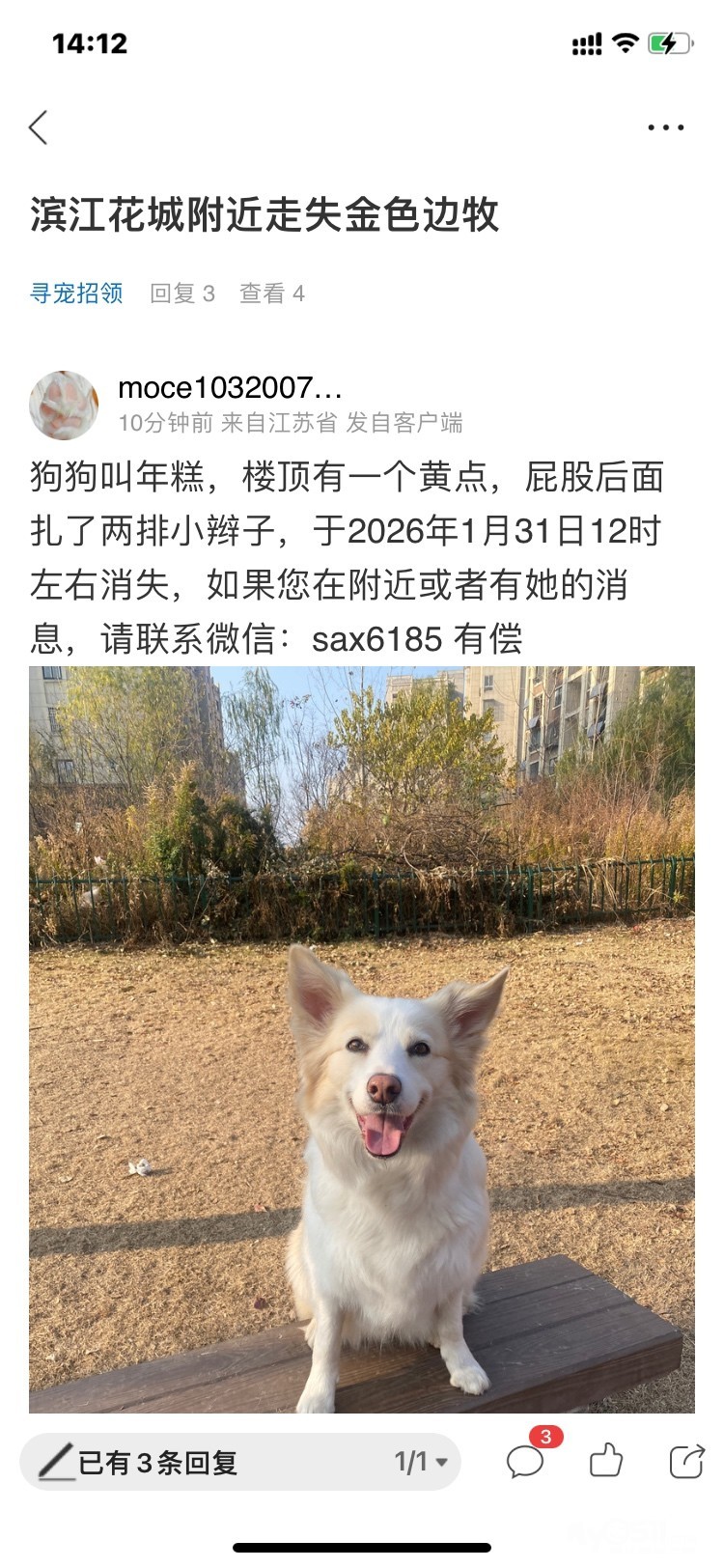Open the 寻宠招领 category link
724x1568 pixels.
(x=76, y=294)
